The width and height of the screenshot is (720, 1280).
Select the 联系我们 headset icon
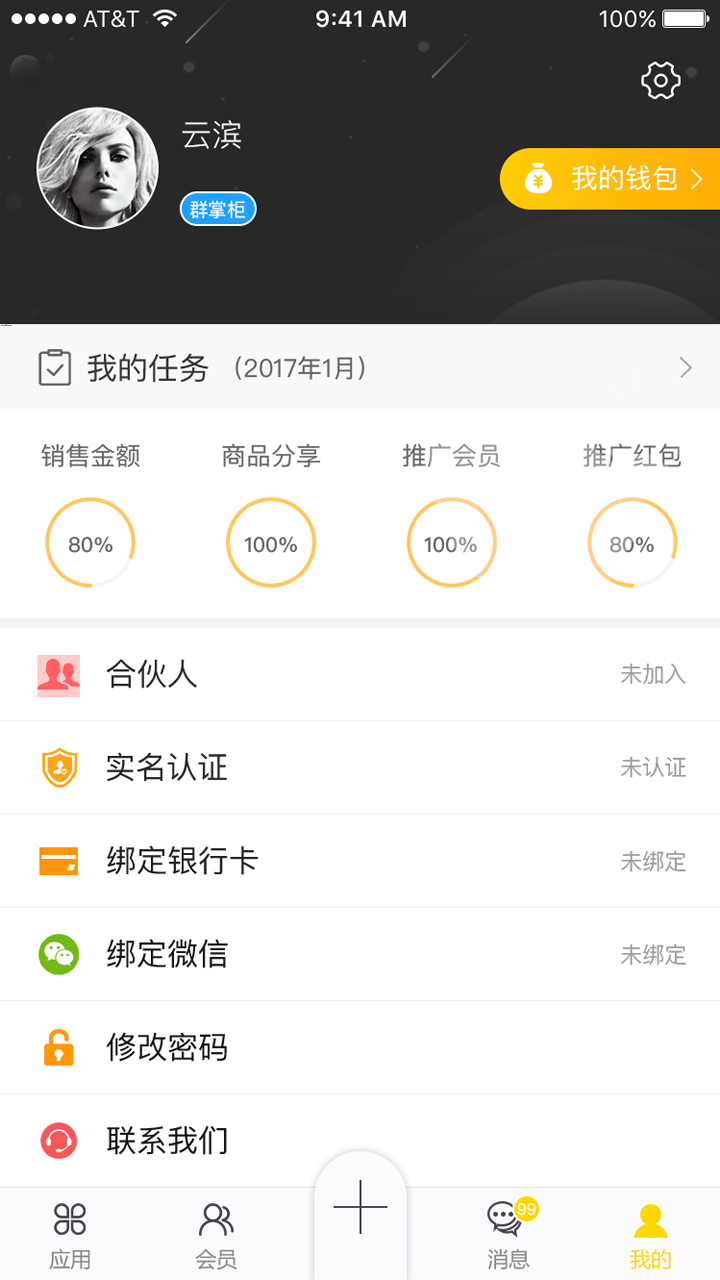pyautogui.click(x=58, y=1140)
